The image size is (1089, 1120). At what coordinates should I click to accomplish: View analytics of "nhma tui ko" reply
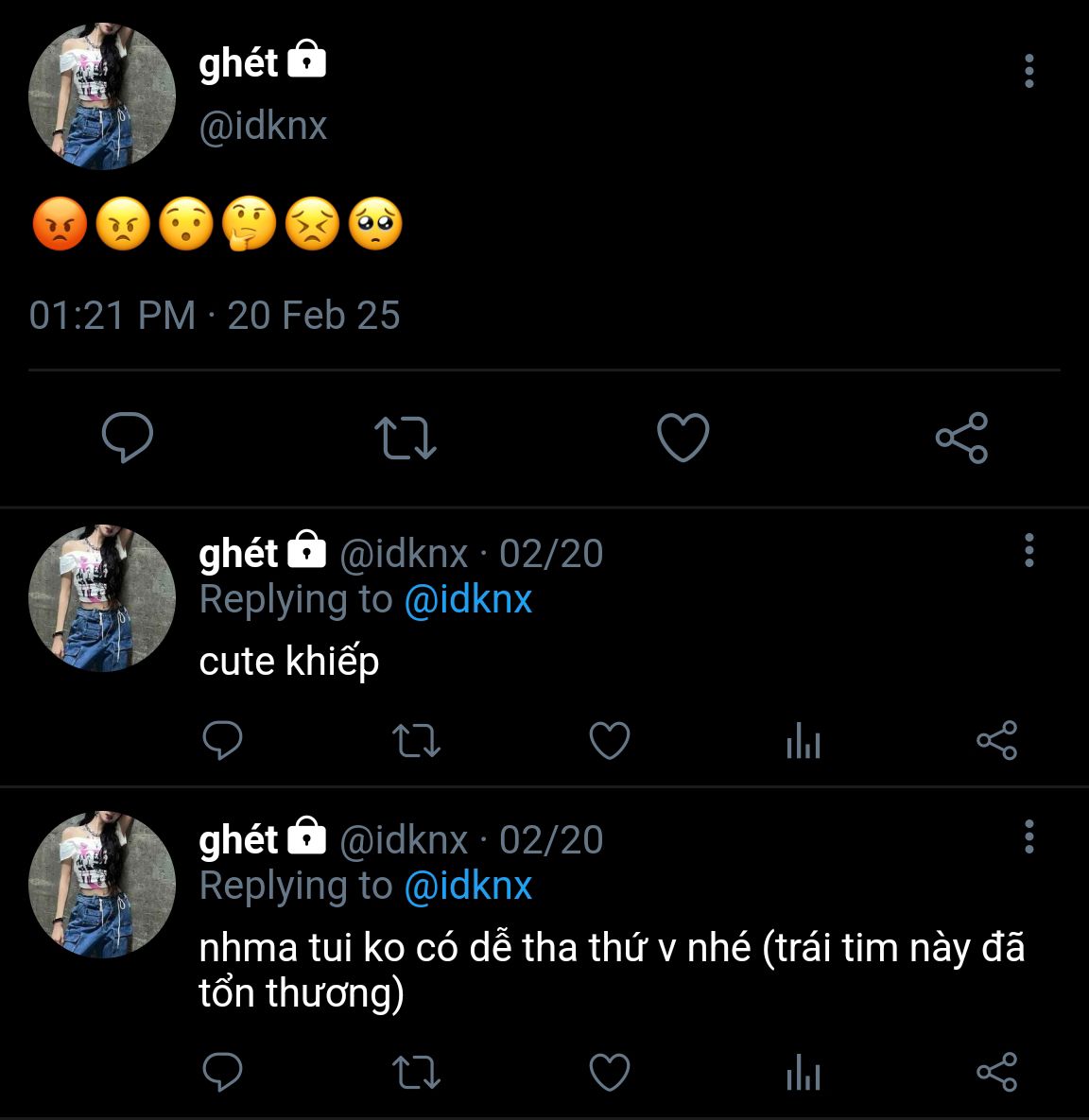tap(804, 1073)
